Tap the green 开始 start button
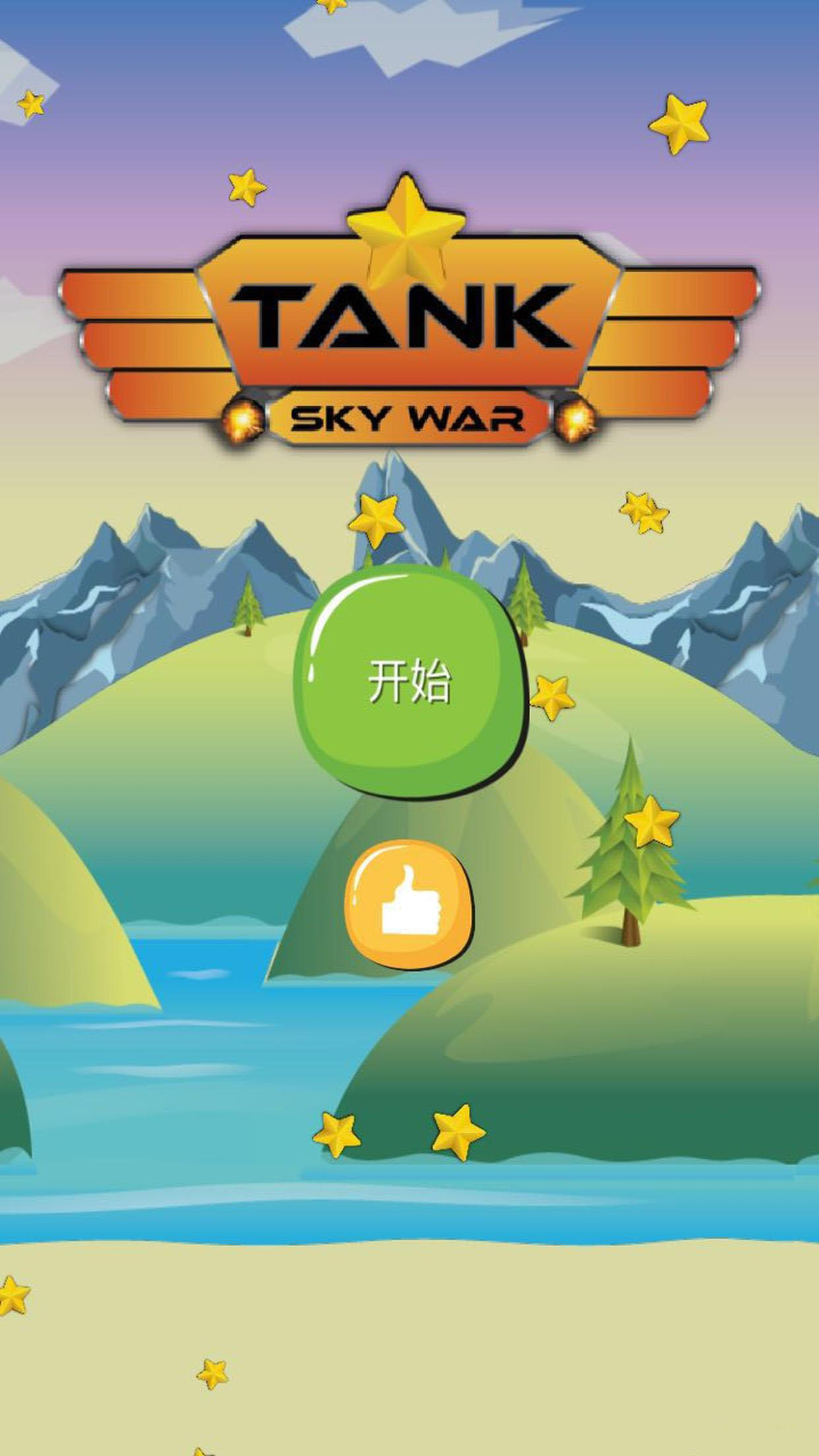The width and height of the screenshot is (819, 1456). click(x=409, y=681)
